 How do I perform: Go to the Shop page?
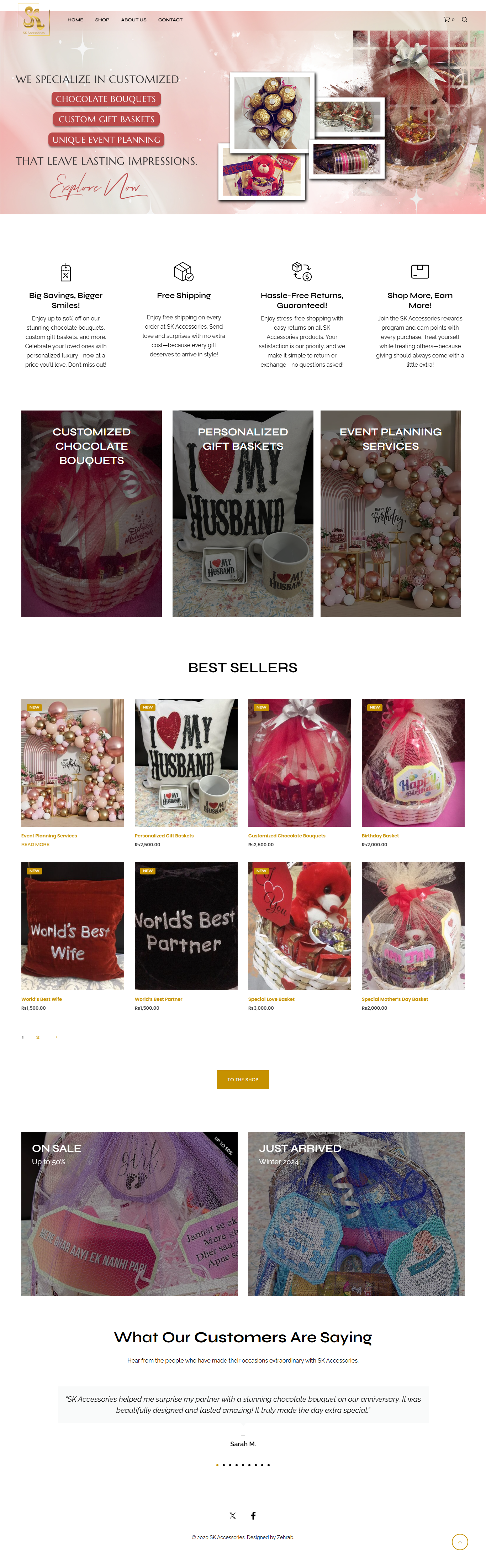coord(102,20)
